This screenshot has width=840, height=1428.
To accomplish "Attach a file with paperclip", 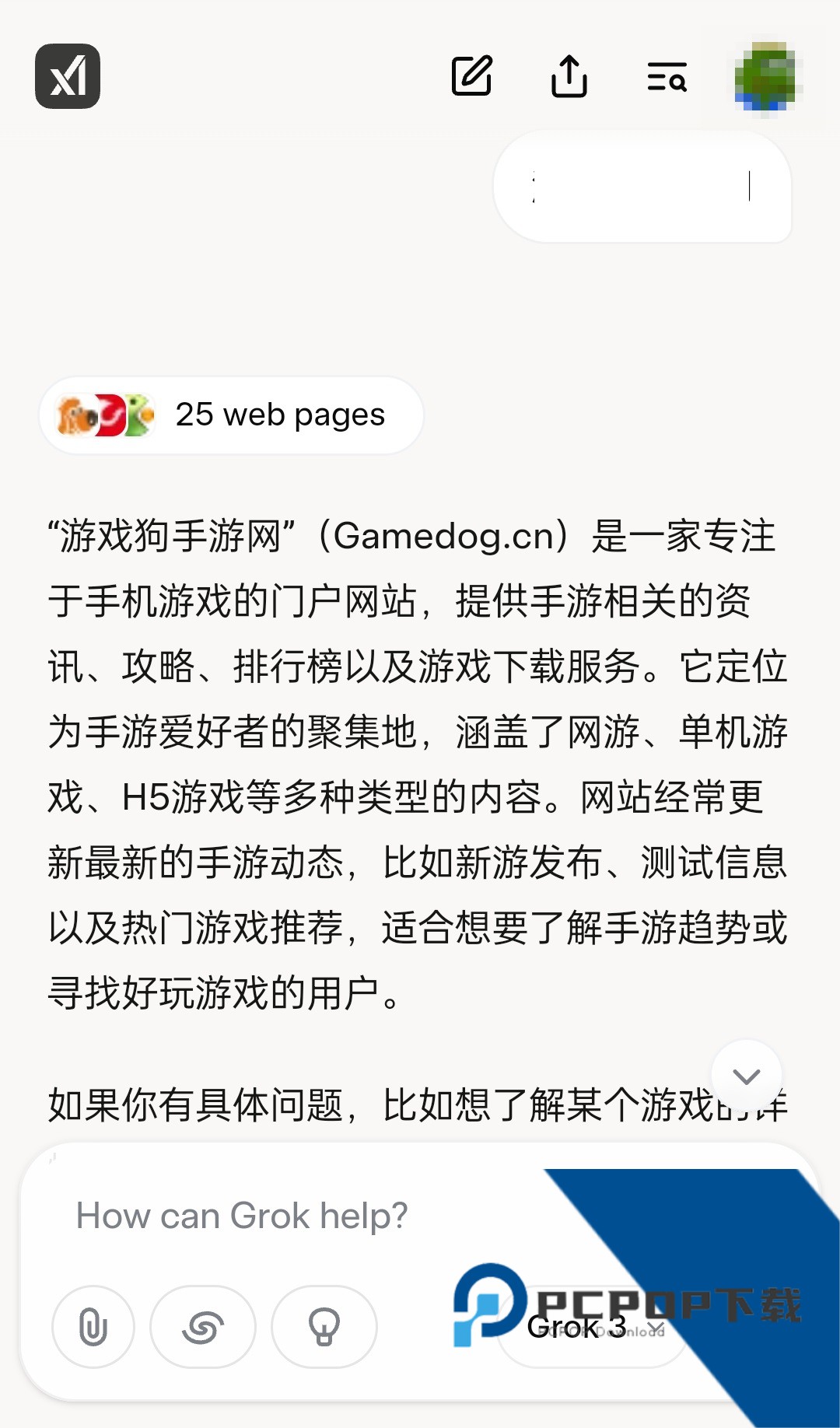I will pos(93,1326).
